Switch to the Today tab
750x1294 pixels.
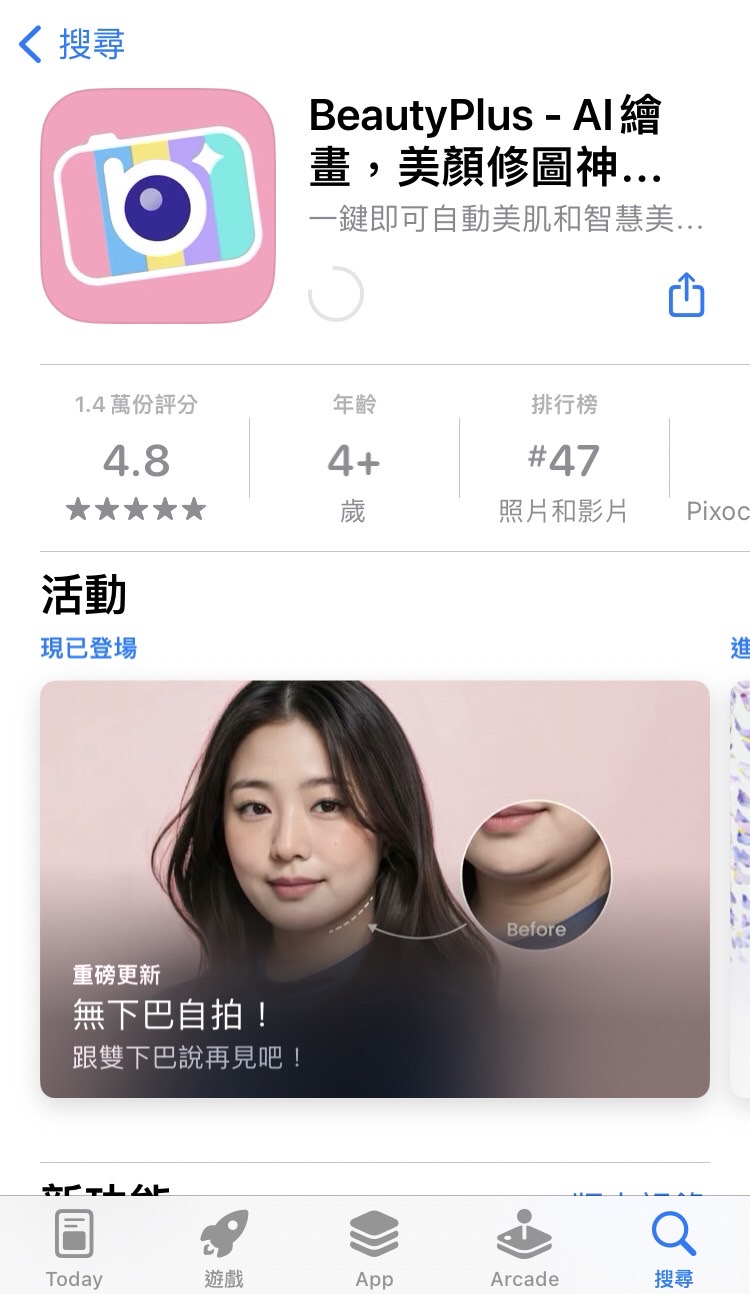74,1247
